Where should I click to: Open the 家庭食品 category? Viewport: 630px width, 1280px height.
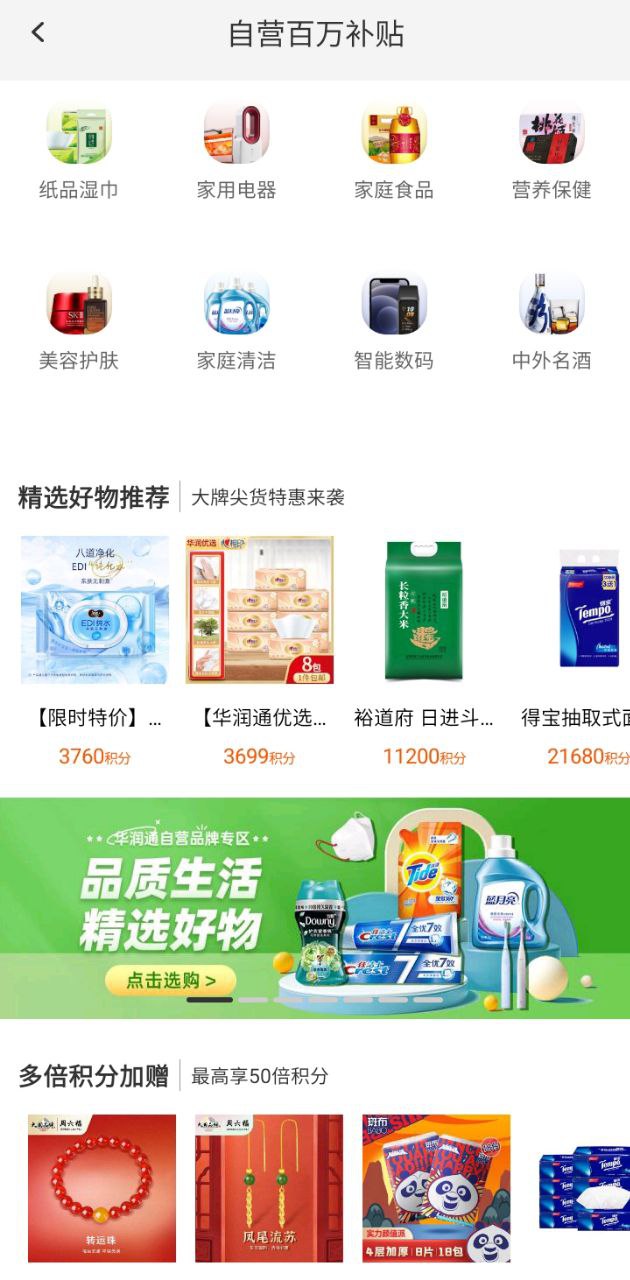pyautogui.click(x=394, y=150)
